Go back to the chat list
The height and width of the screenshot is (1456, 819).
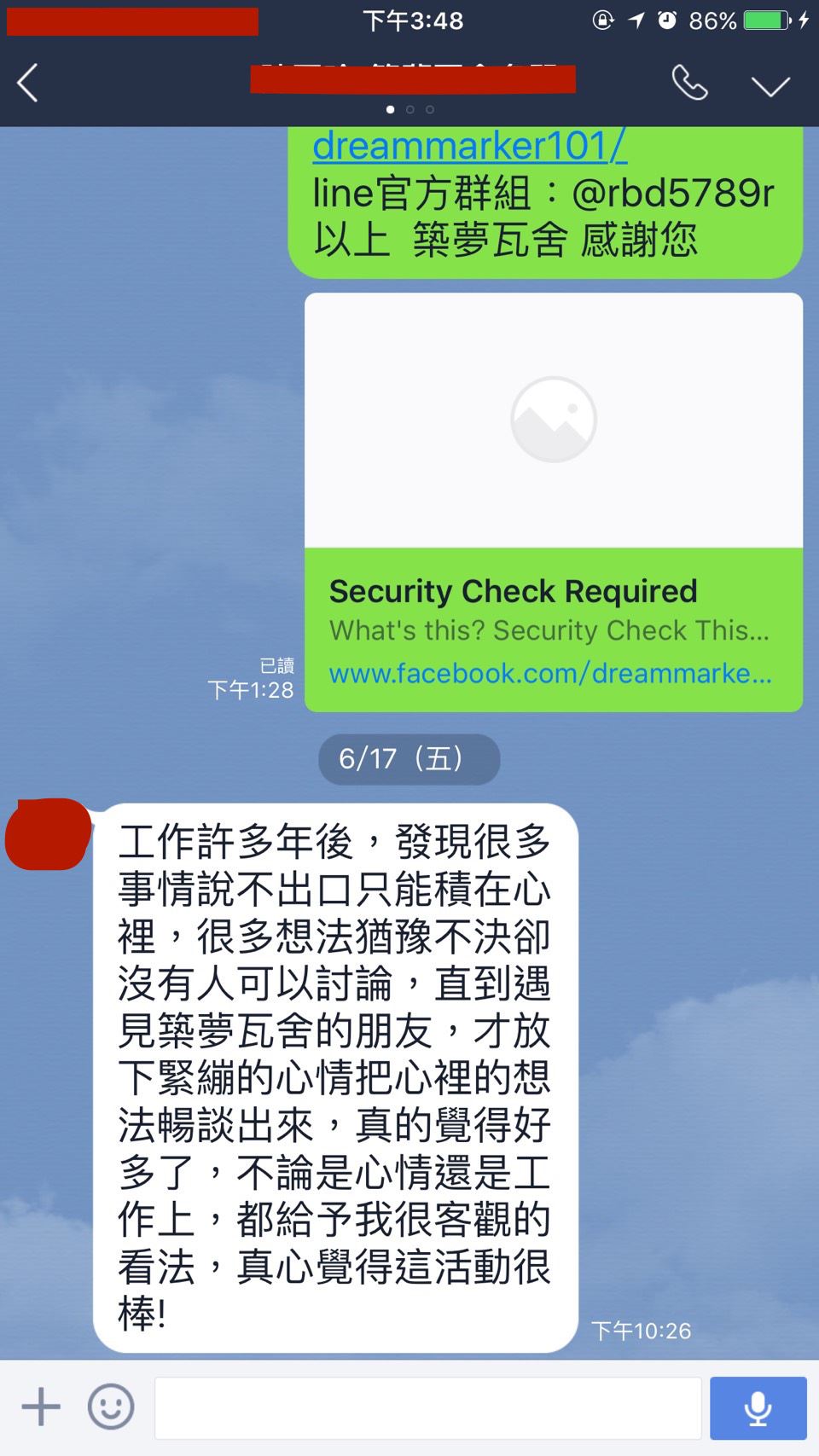click(28, 84)
